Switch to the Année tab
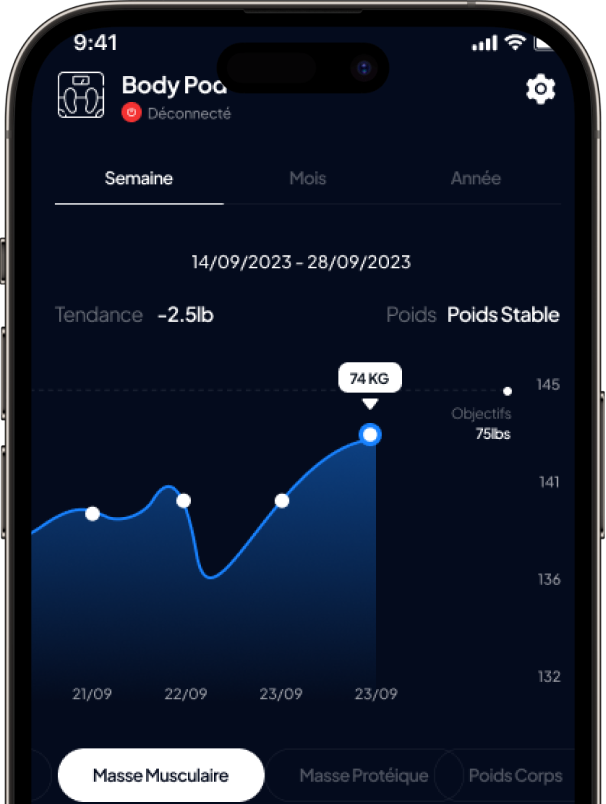This screenshot has width=606, height=804. [x=475, y=179]
